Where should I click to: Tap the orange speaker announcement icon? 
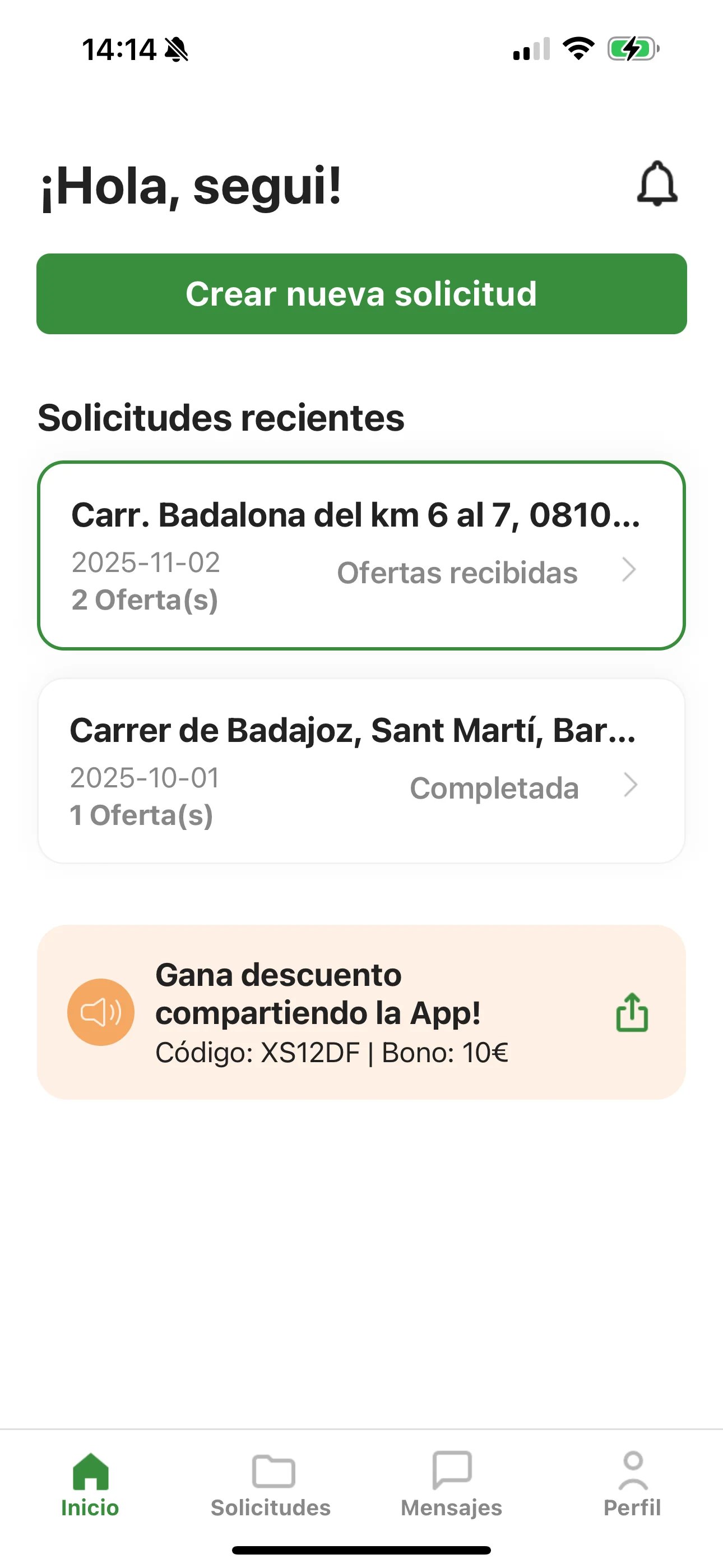click(101, 1012)
